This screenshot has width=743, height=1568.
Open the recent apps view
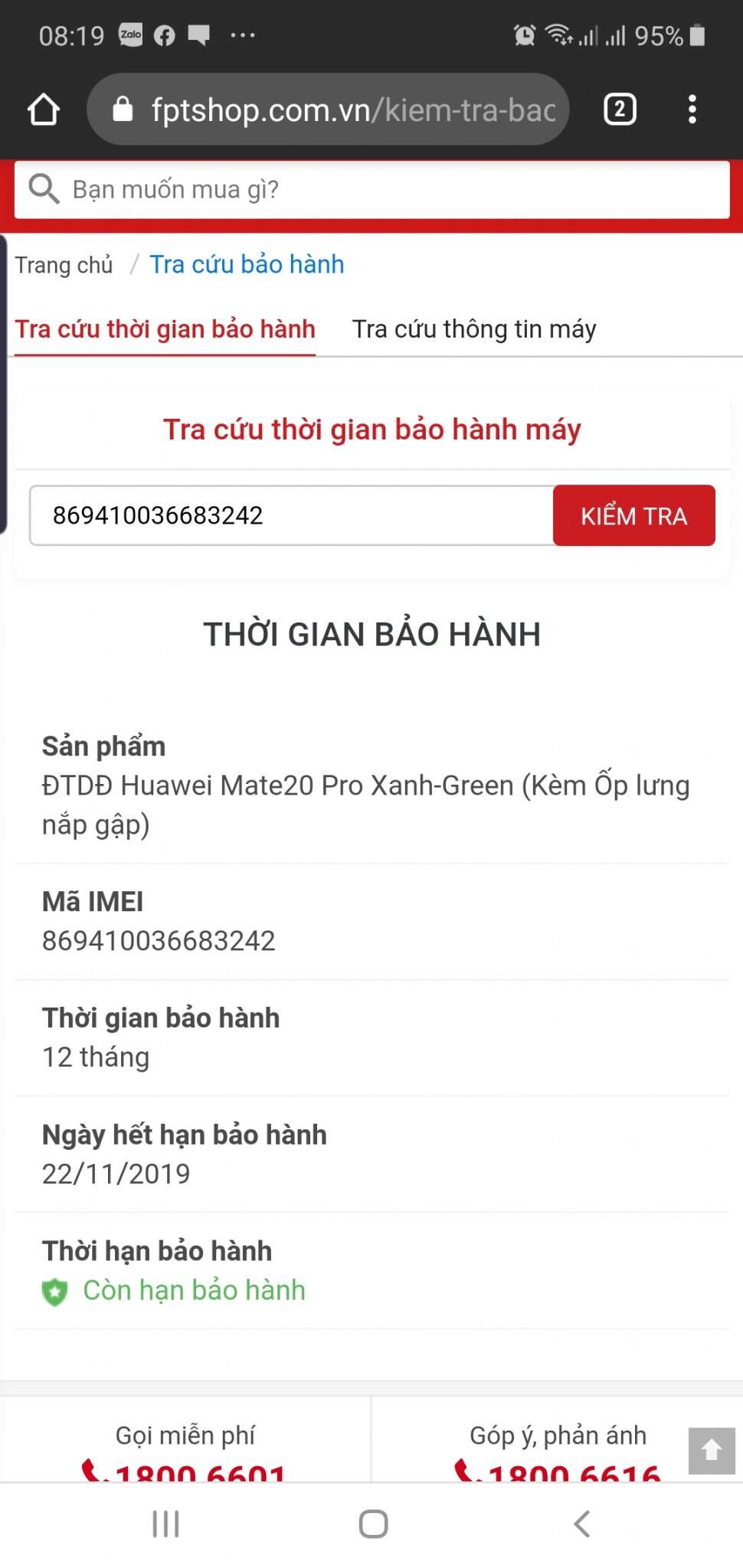pyautogui.click(x=165, y=1524)
